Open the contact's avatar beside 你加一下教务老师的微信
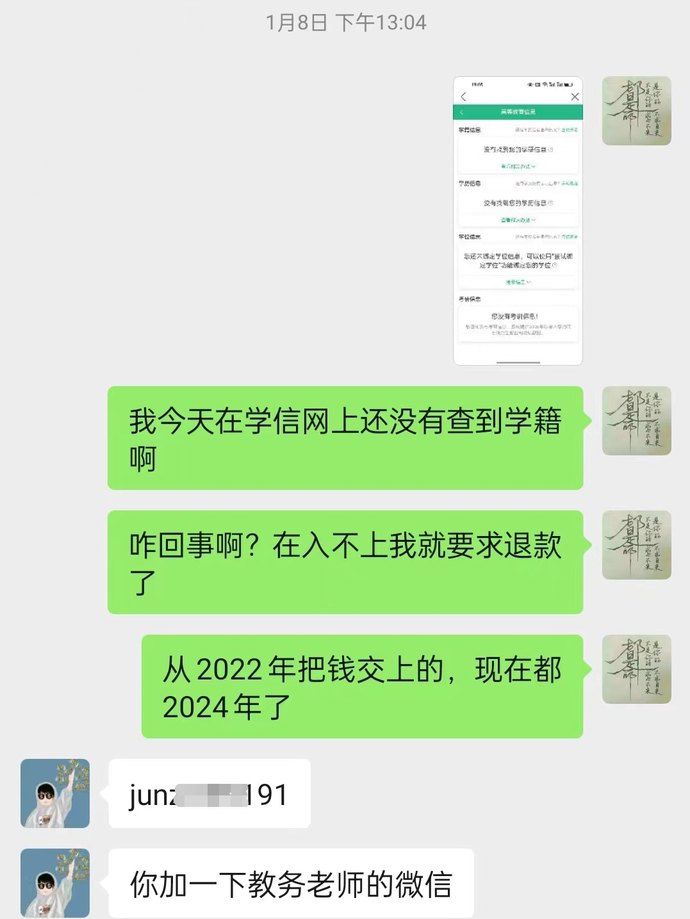This screenshot has height=919, width=690. (x=55, y=882)
